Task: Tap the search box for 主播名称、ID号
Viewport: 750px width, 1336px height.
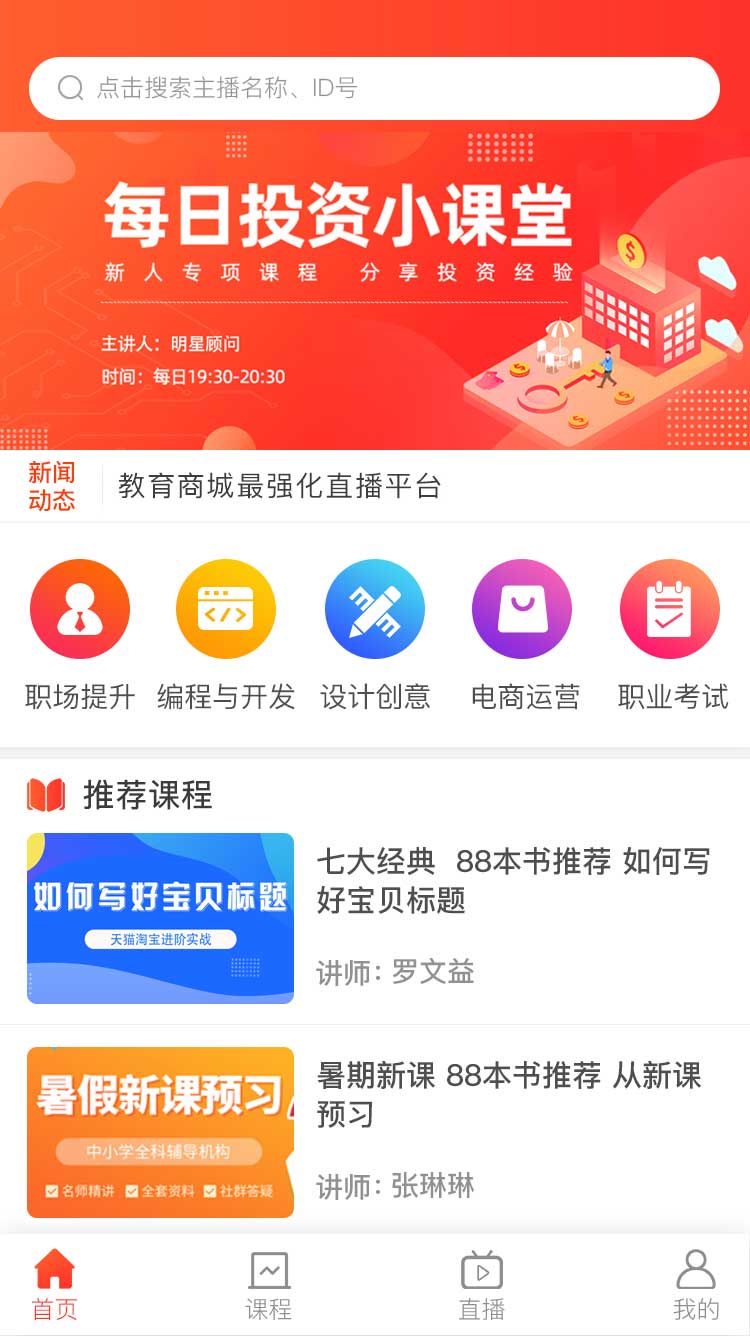Action: click(x=375, y=88)
